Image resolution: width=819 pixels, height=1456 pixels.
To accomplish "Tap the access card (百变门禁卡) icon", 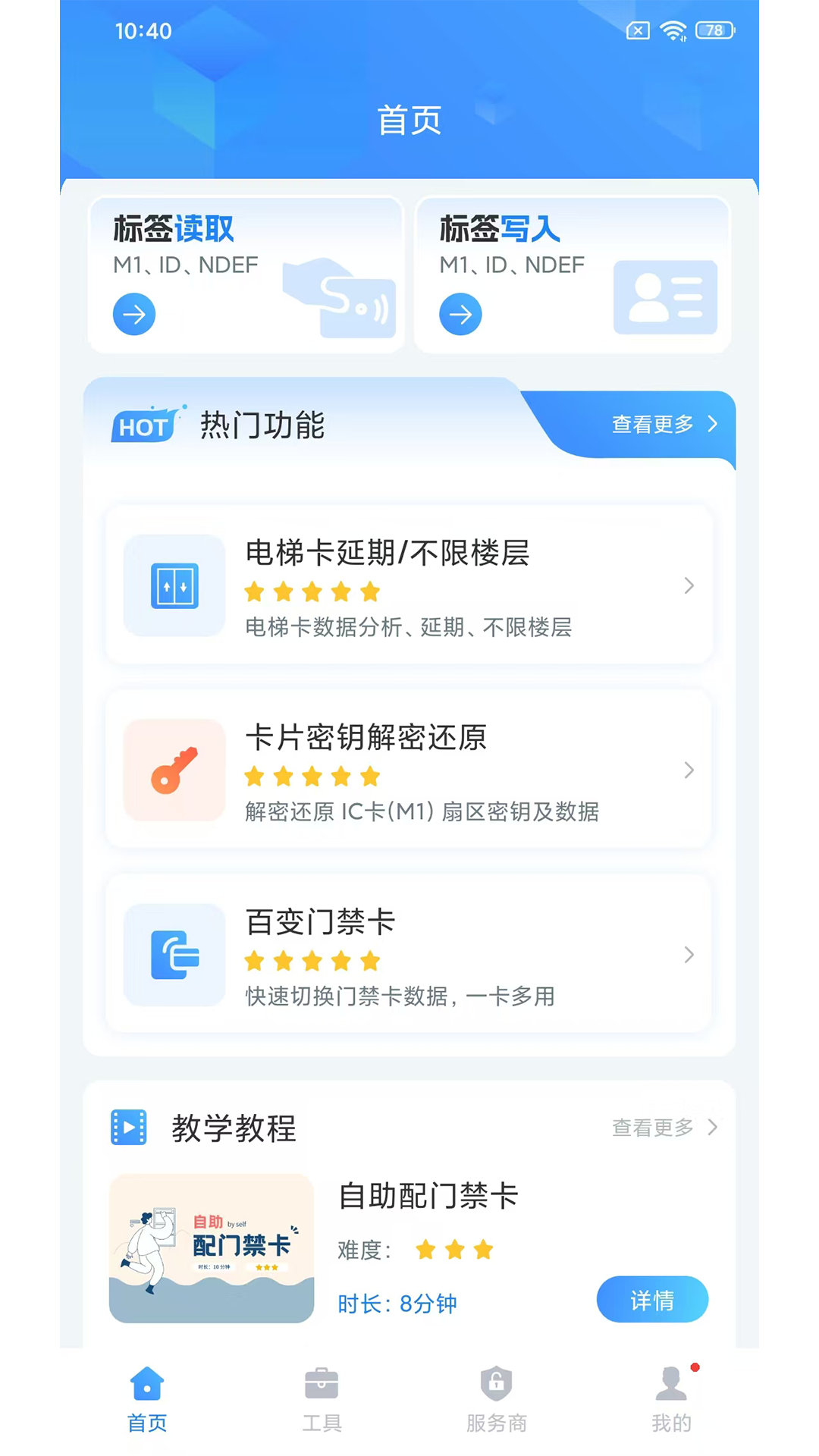I will (174, 955).
